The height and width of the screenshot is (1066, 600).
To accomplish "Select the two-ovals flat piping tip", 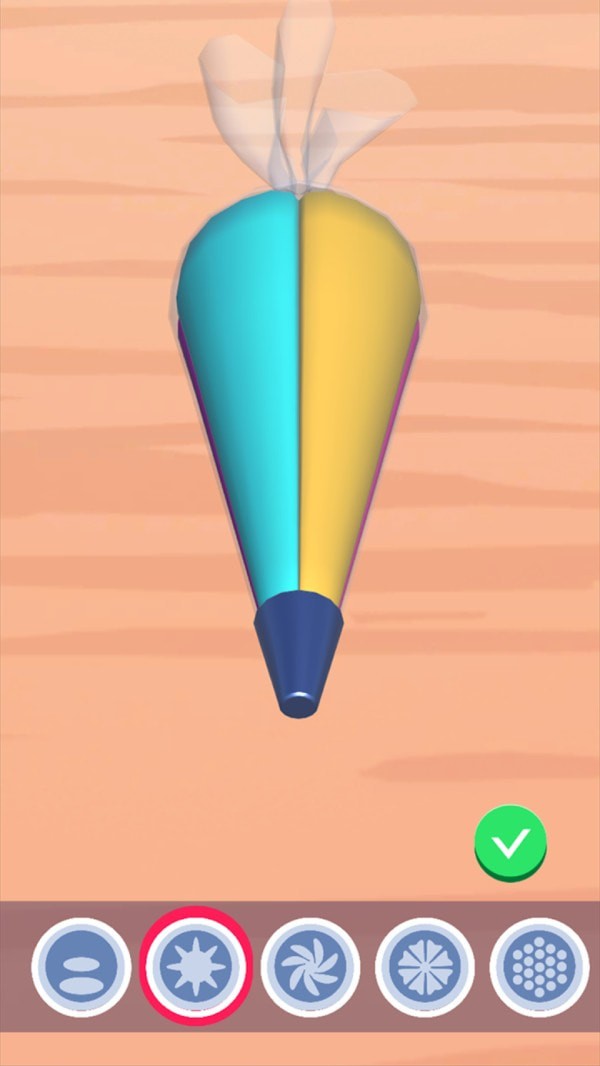I will [x=81, y=968].
